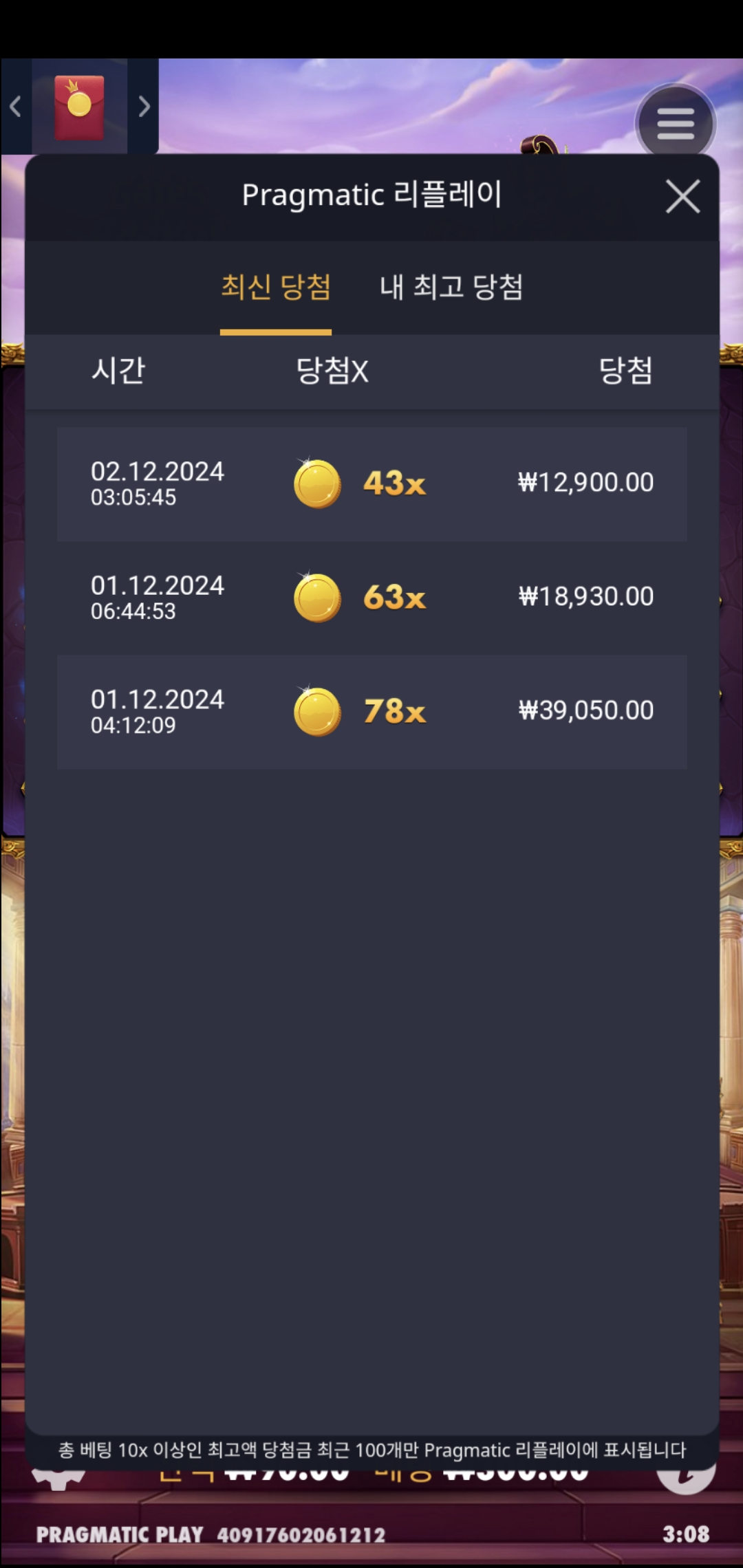Switch to the 내 최고 당첨 tab
This screenshot has width=743, height=1568.
click(x=451, y=287)
